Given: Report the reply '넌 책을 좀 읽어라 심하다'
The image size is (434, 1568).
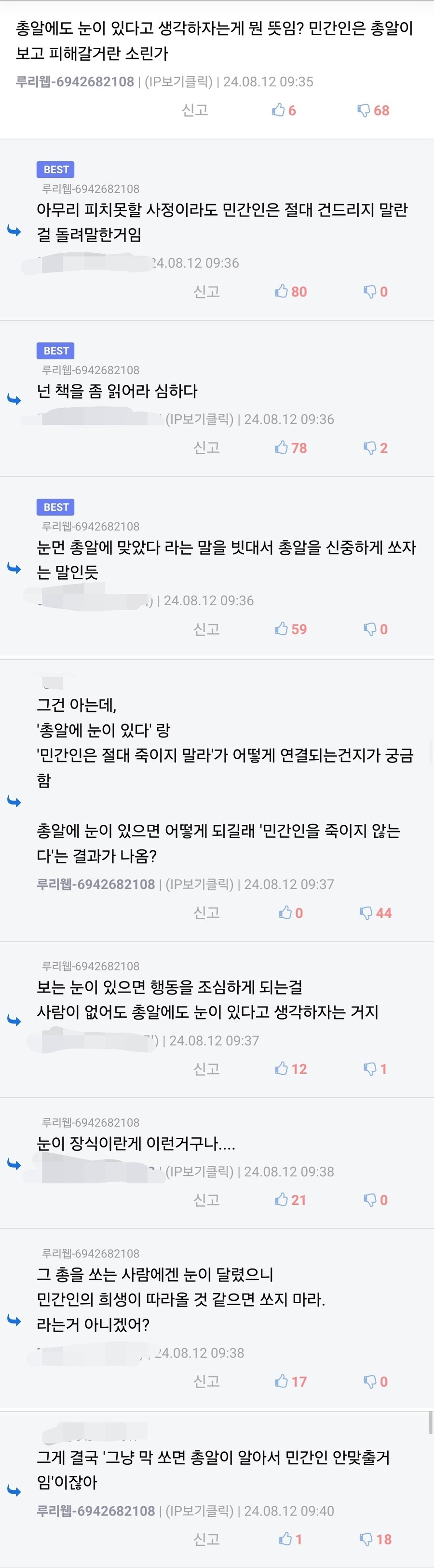Looking at the screenshot, I should (x=206, y=448).
